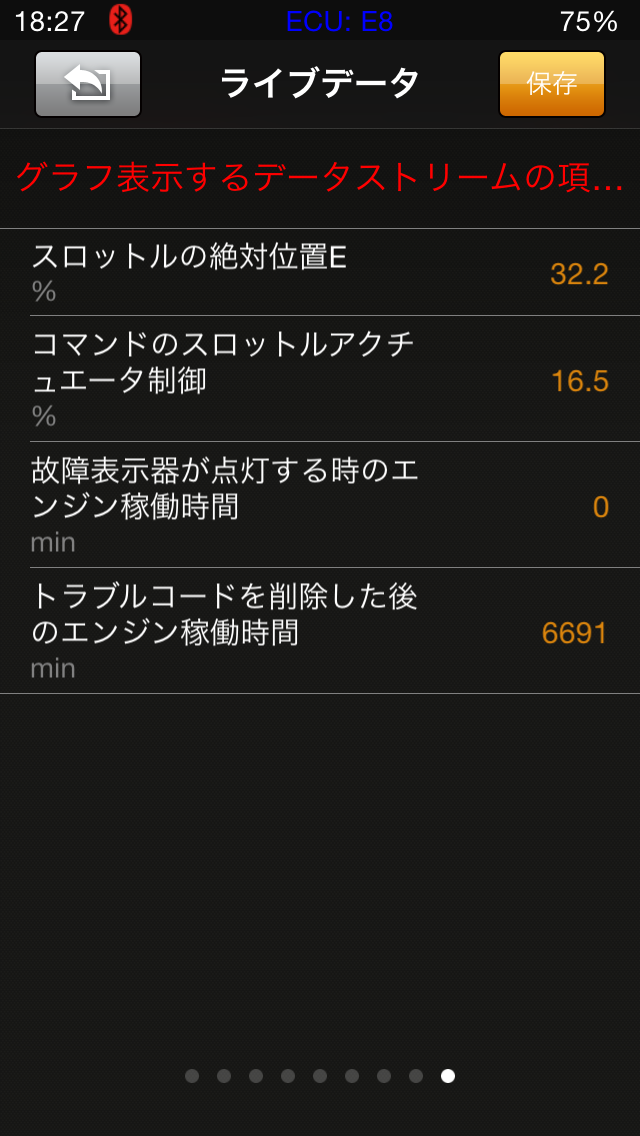Select the スロットルの絶対位置E data row
This screenshot has height=1136, width=640.
coord(320,272)
